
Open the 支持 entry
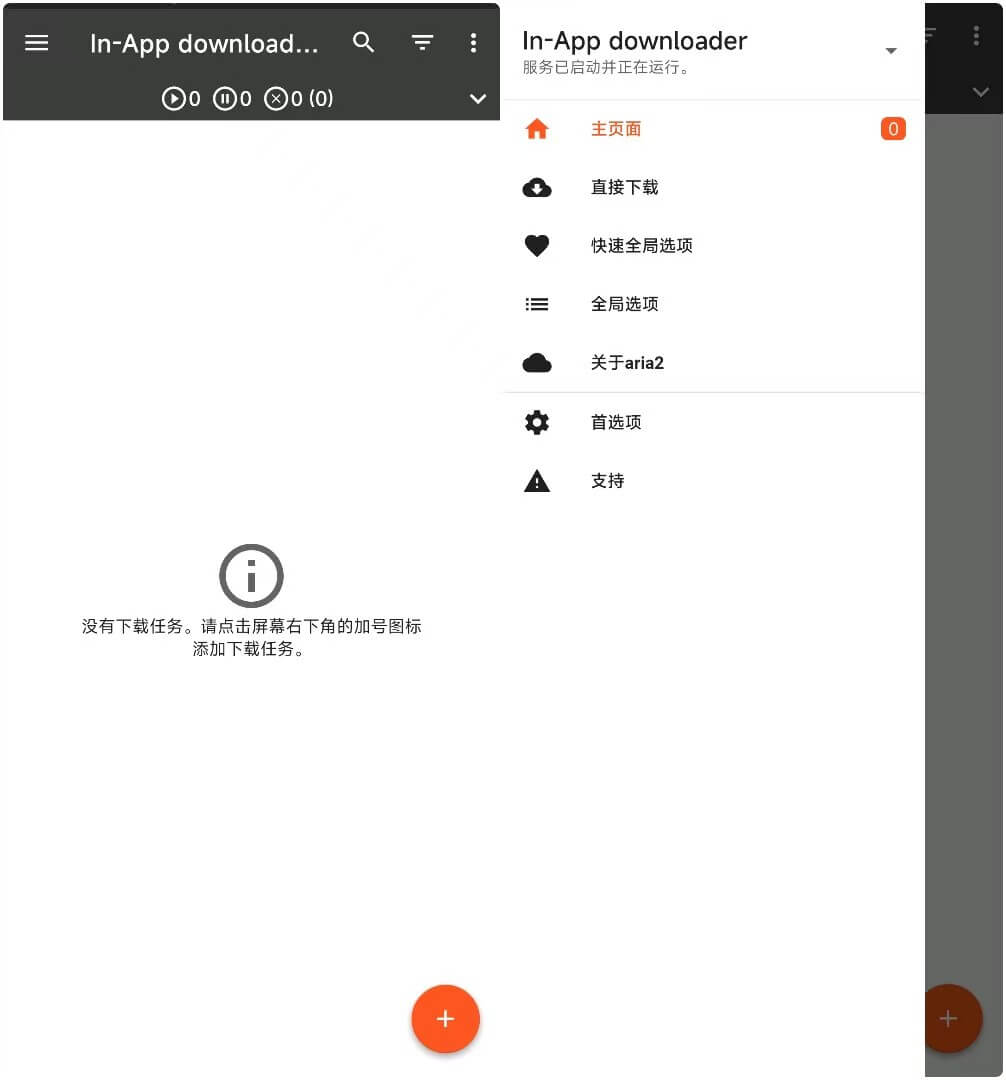607,481
